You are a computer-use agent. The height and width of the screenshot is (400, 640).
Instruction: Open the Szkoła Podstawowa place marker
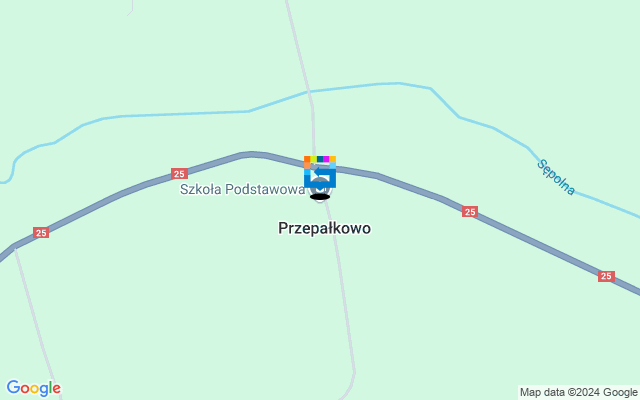click(x=321, y=187)
